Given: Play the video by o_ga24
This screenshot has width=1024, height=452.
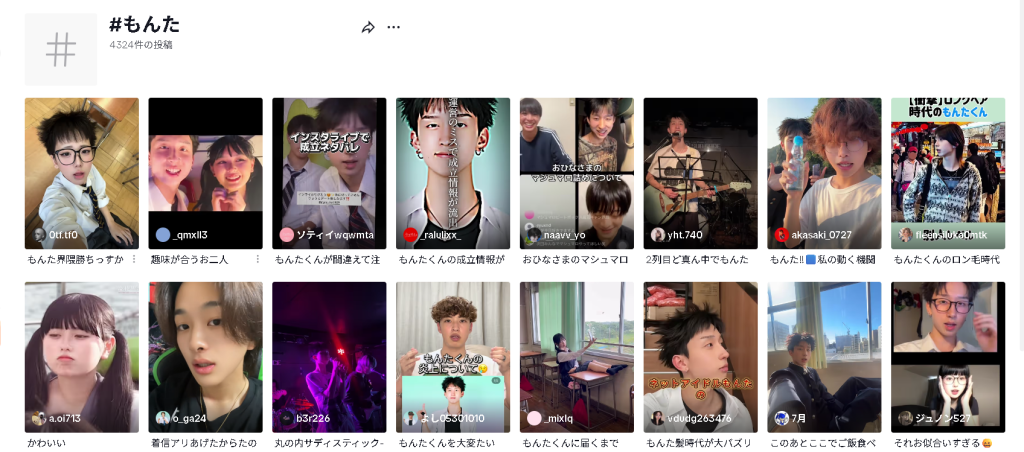Looking at the screenshot, I should (205, 357).
